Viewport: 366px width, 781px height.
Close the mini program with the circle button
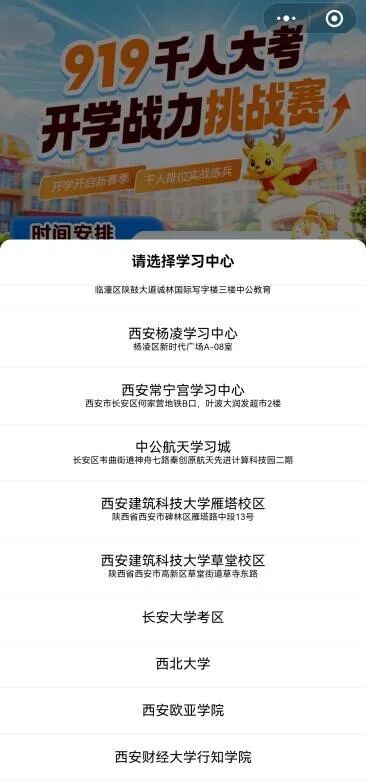334,18
